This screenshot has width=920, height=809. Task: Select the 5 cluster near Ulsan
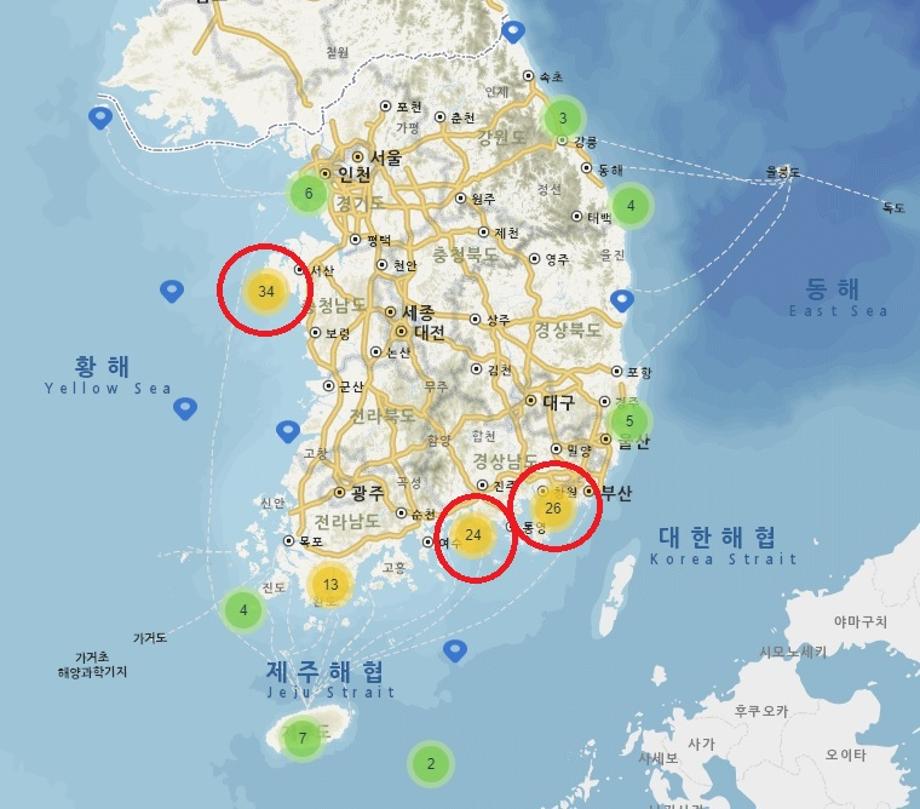(629, 421)
